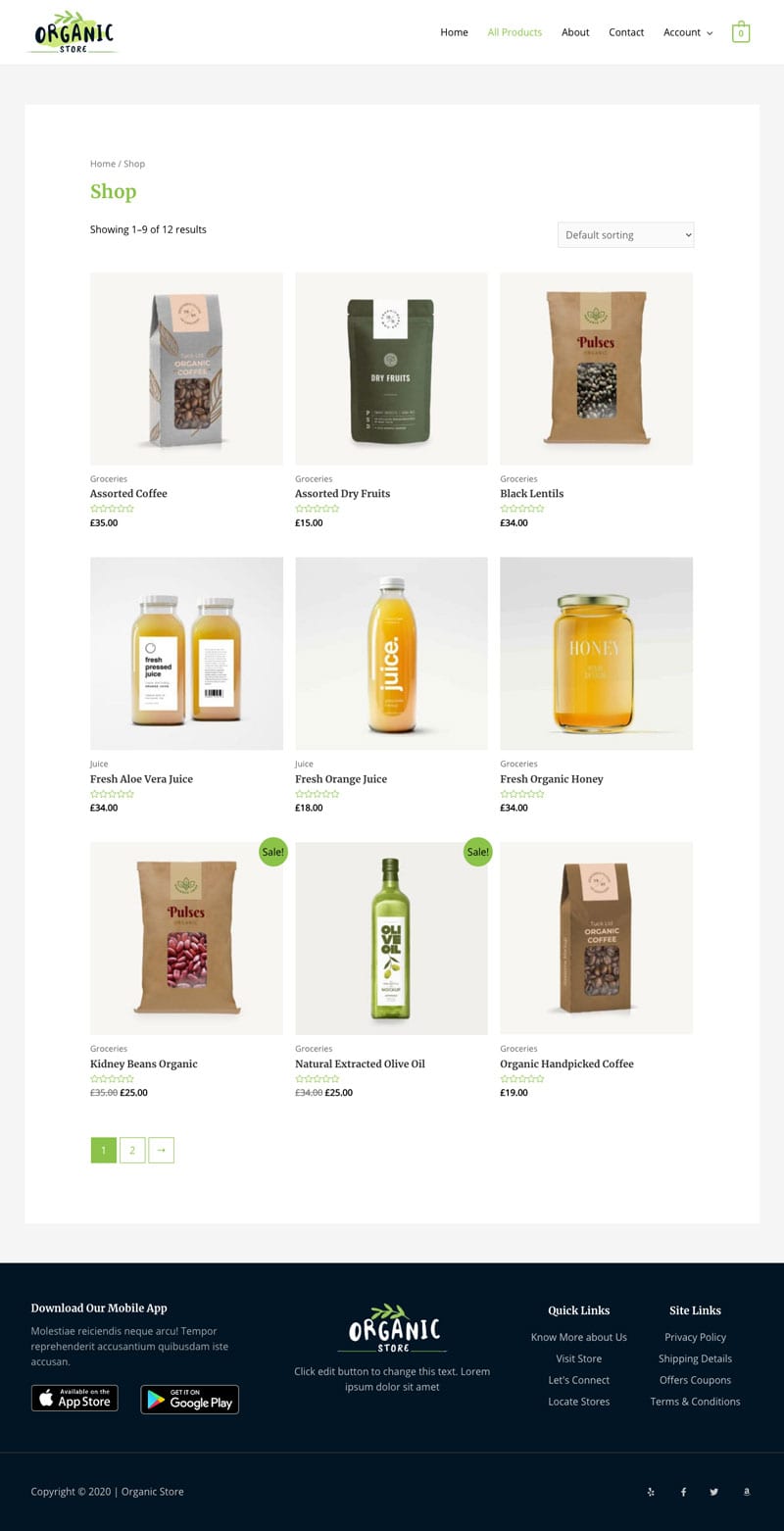Expand the Account menu

point(688,32)
